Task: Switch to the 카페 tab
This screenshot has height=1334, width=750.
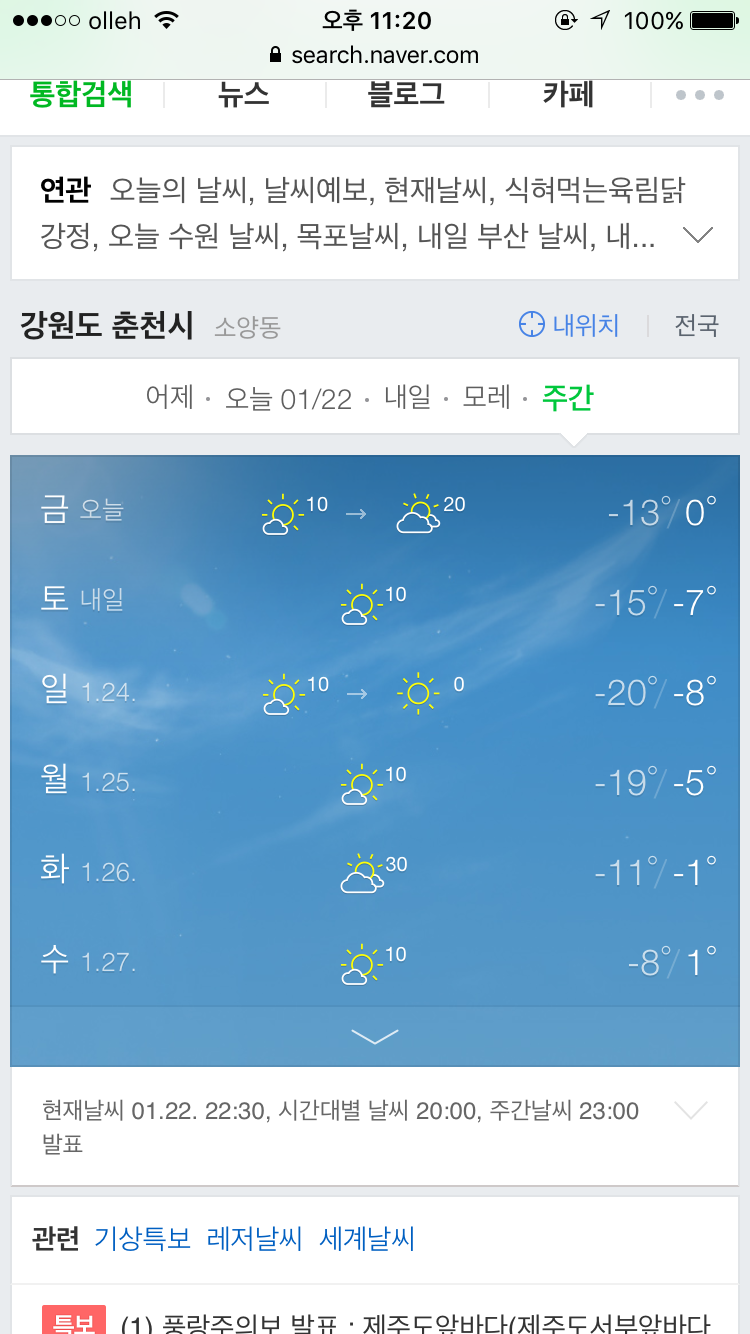Action: 568,94
